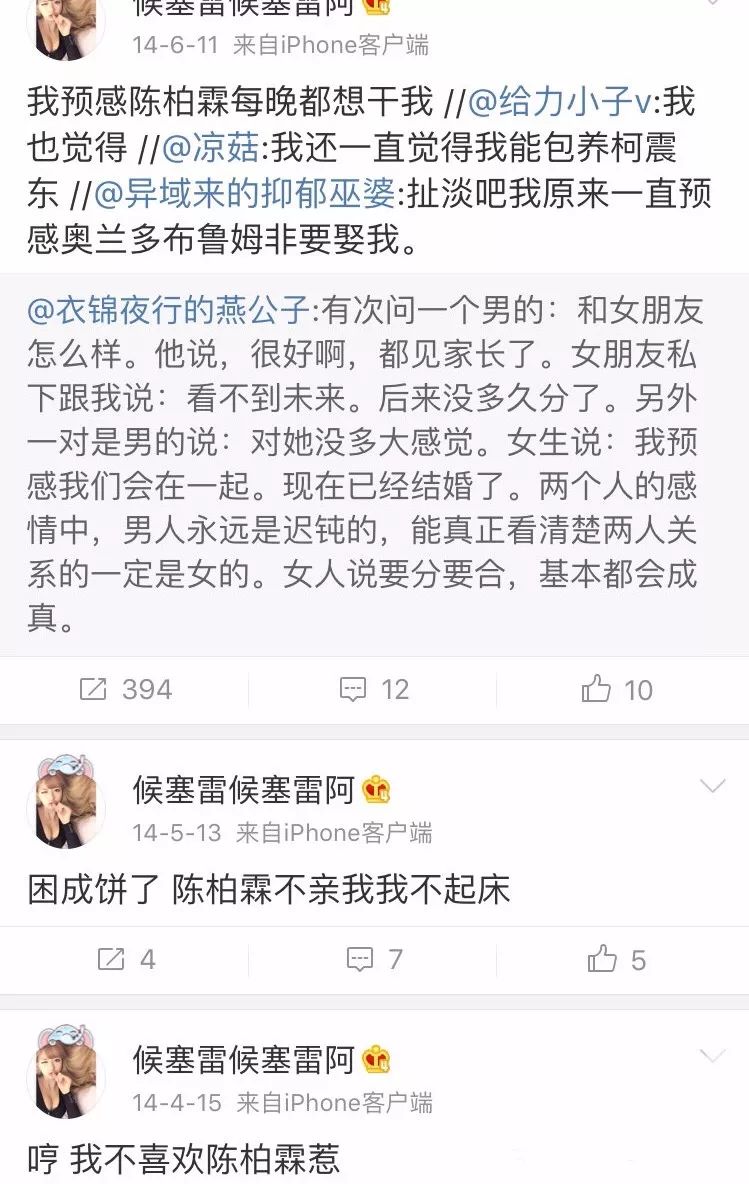749x1184 pixels.
Task: Open the avatar on the 14-4-15 post
Action: click(x=66, y=1074)
